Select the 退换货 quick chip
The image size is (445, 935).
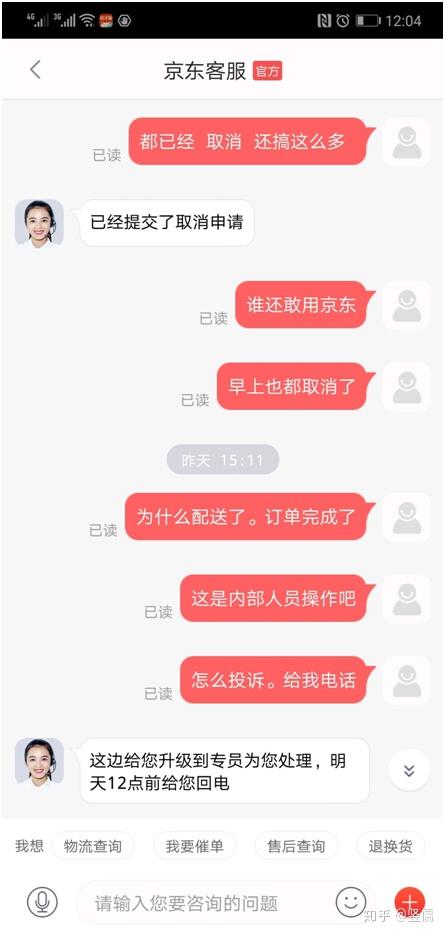[x=390, y=846]
